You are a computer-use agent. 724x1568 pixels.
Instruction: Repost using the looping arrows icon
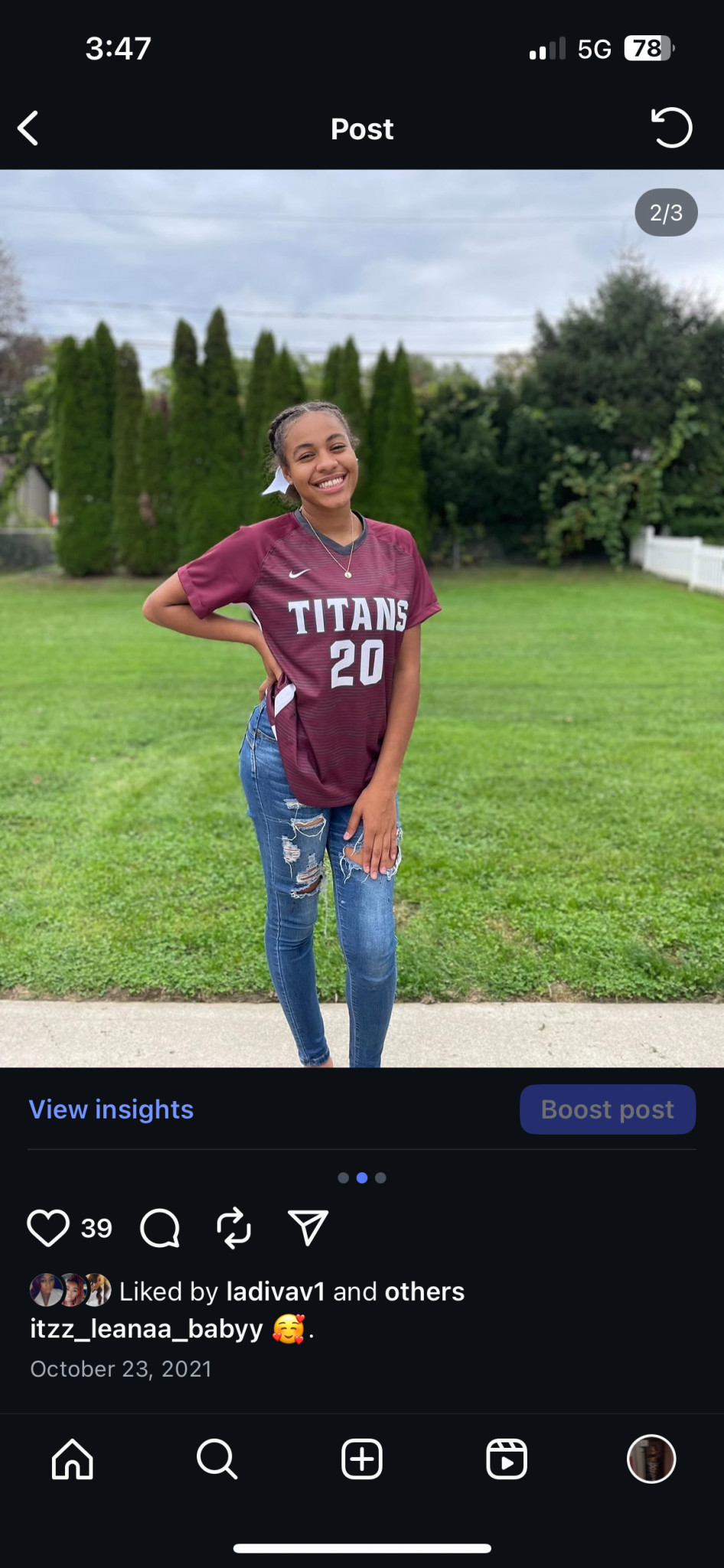click(233, 1228)
